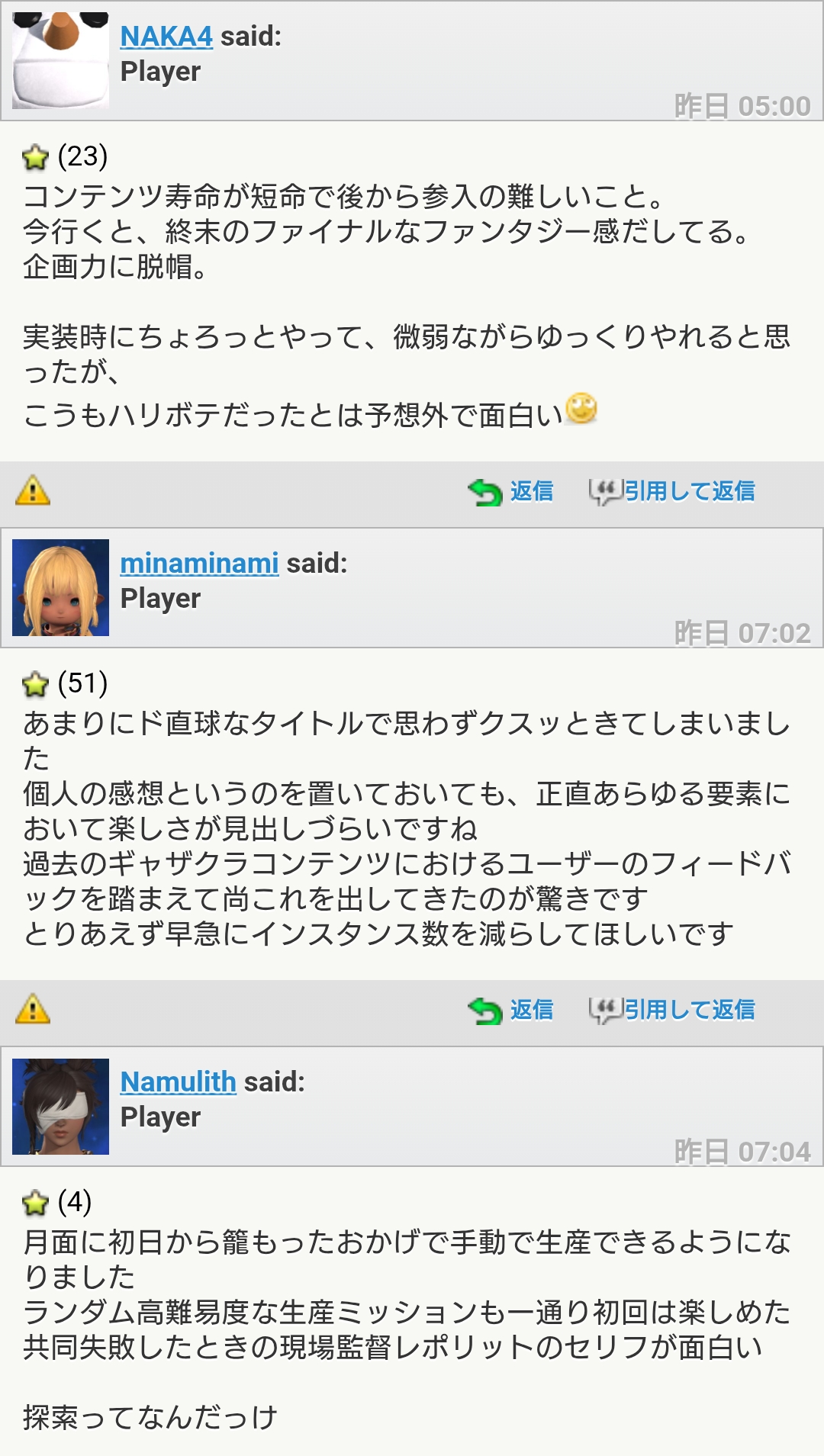Like NAKA4's post with the star
The height and width of the screenshot is (1456, 824).
point(35,157)
